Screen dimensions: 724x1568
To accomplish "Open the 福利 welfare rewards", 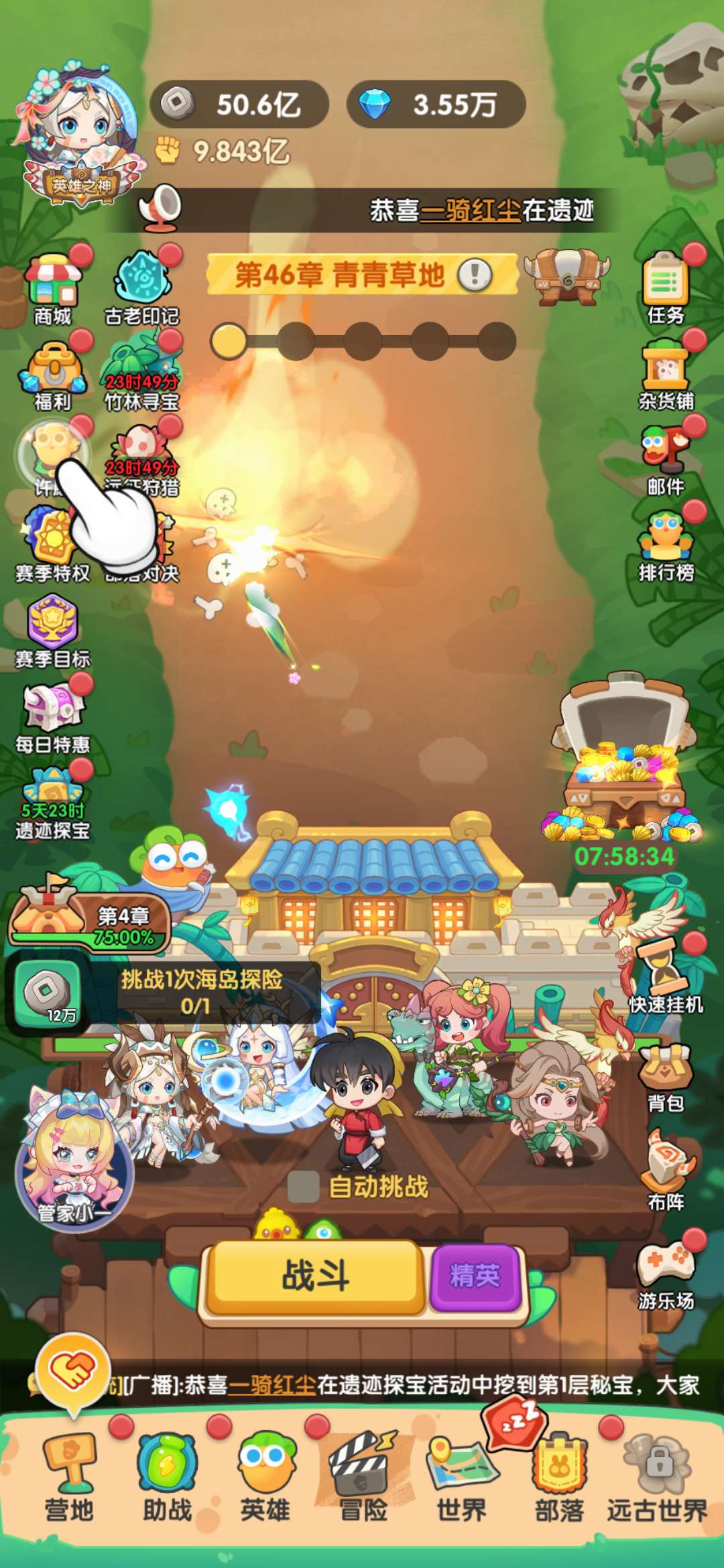I will coord(53,373).
